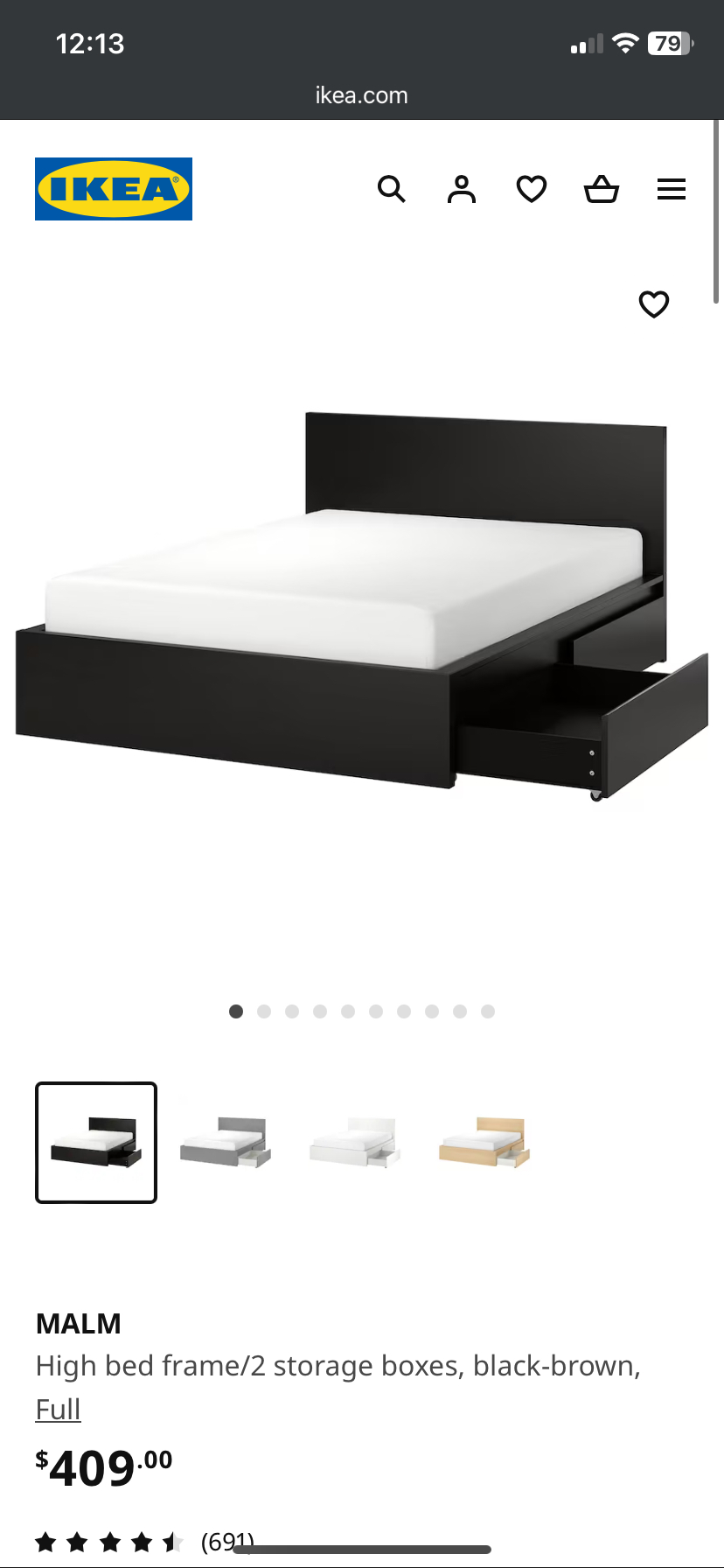Open the account profile icon
This screenshot has width=724, height=1568.
pyautogui.click(x=462, y=189)
